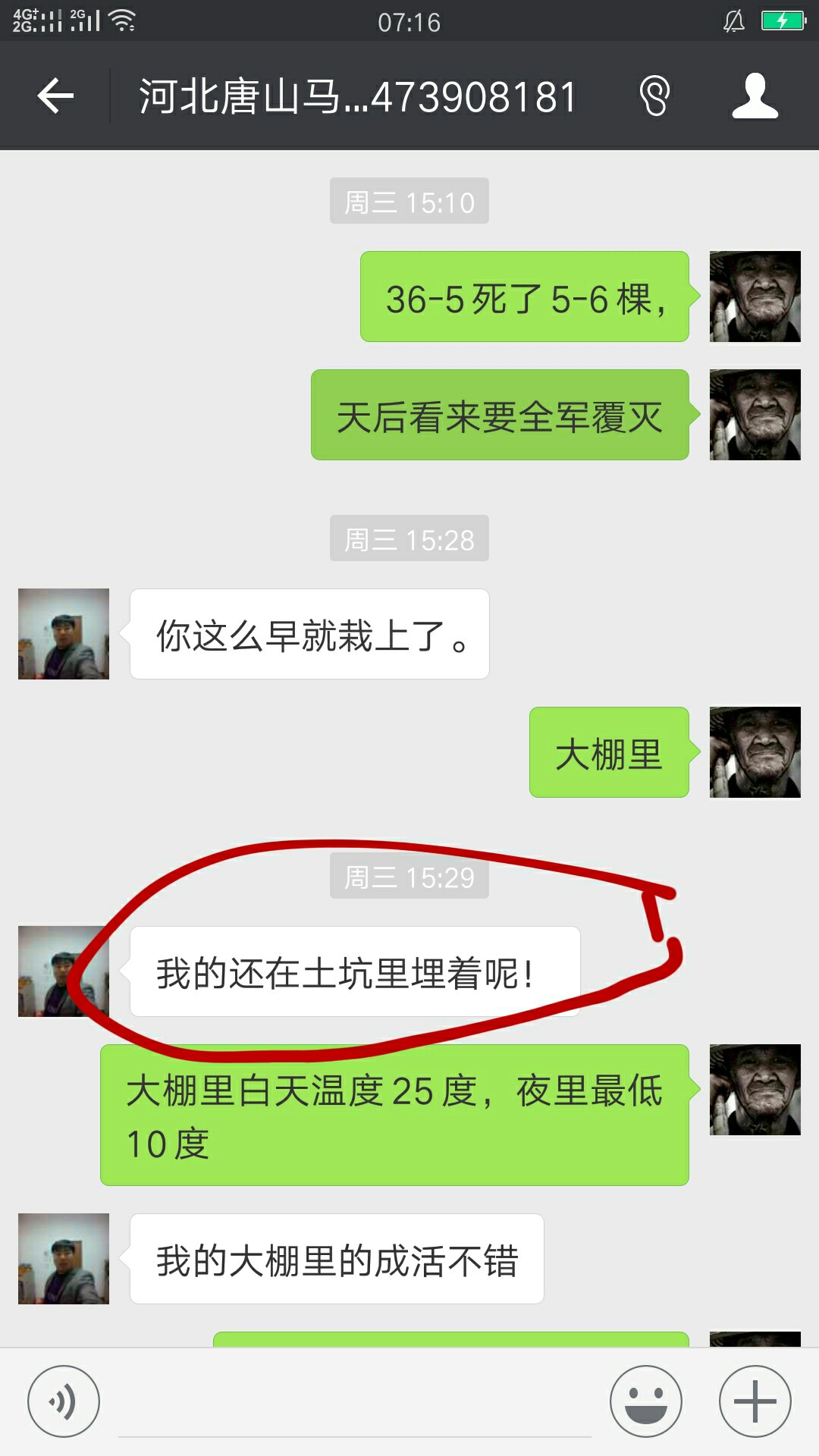Go back from the chat
Screen dimensions: 819x1456
pos(55,96)
